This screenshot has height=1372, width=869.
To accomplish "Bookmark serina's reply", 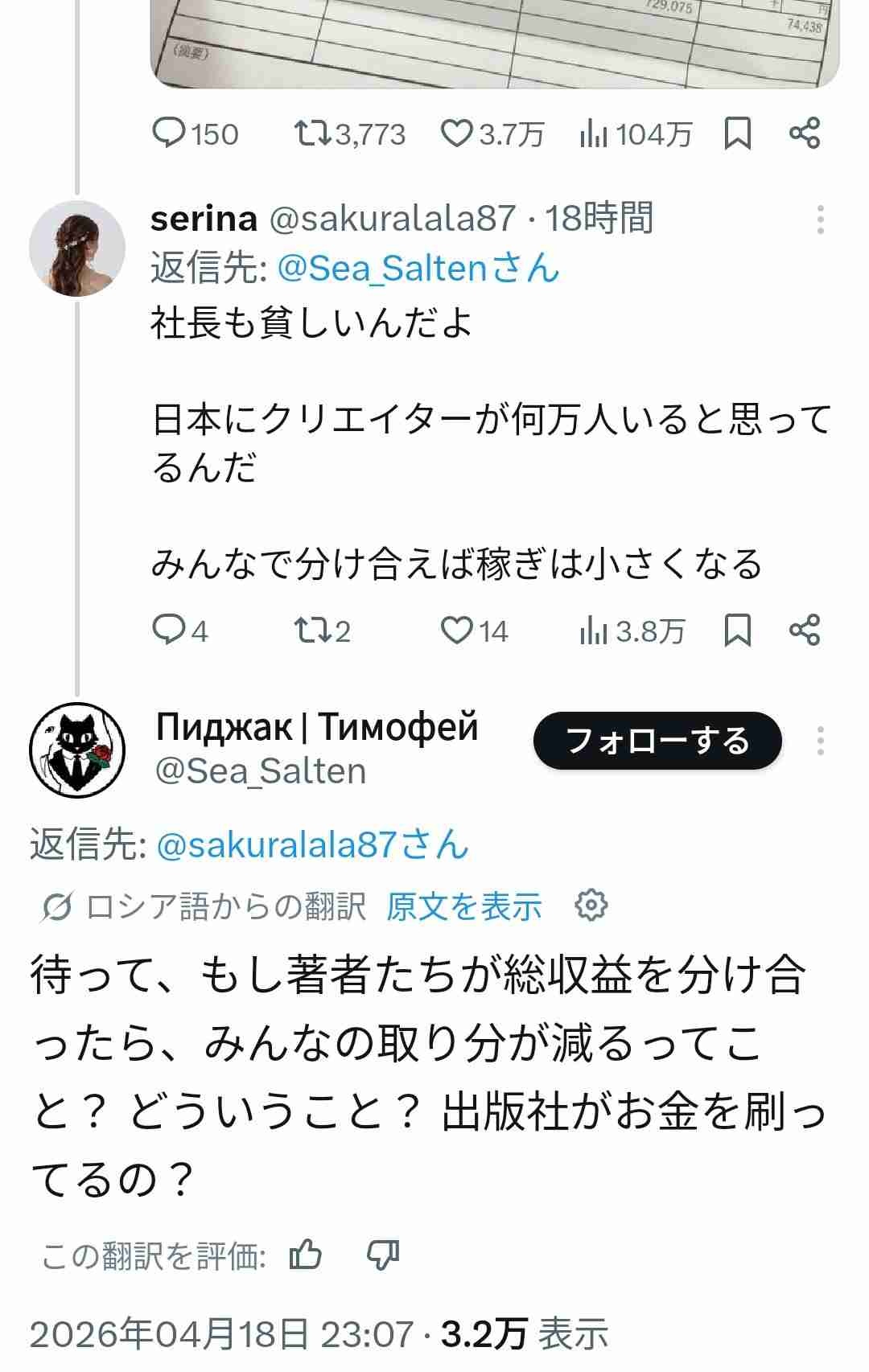I will click(x=737, y=631).
